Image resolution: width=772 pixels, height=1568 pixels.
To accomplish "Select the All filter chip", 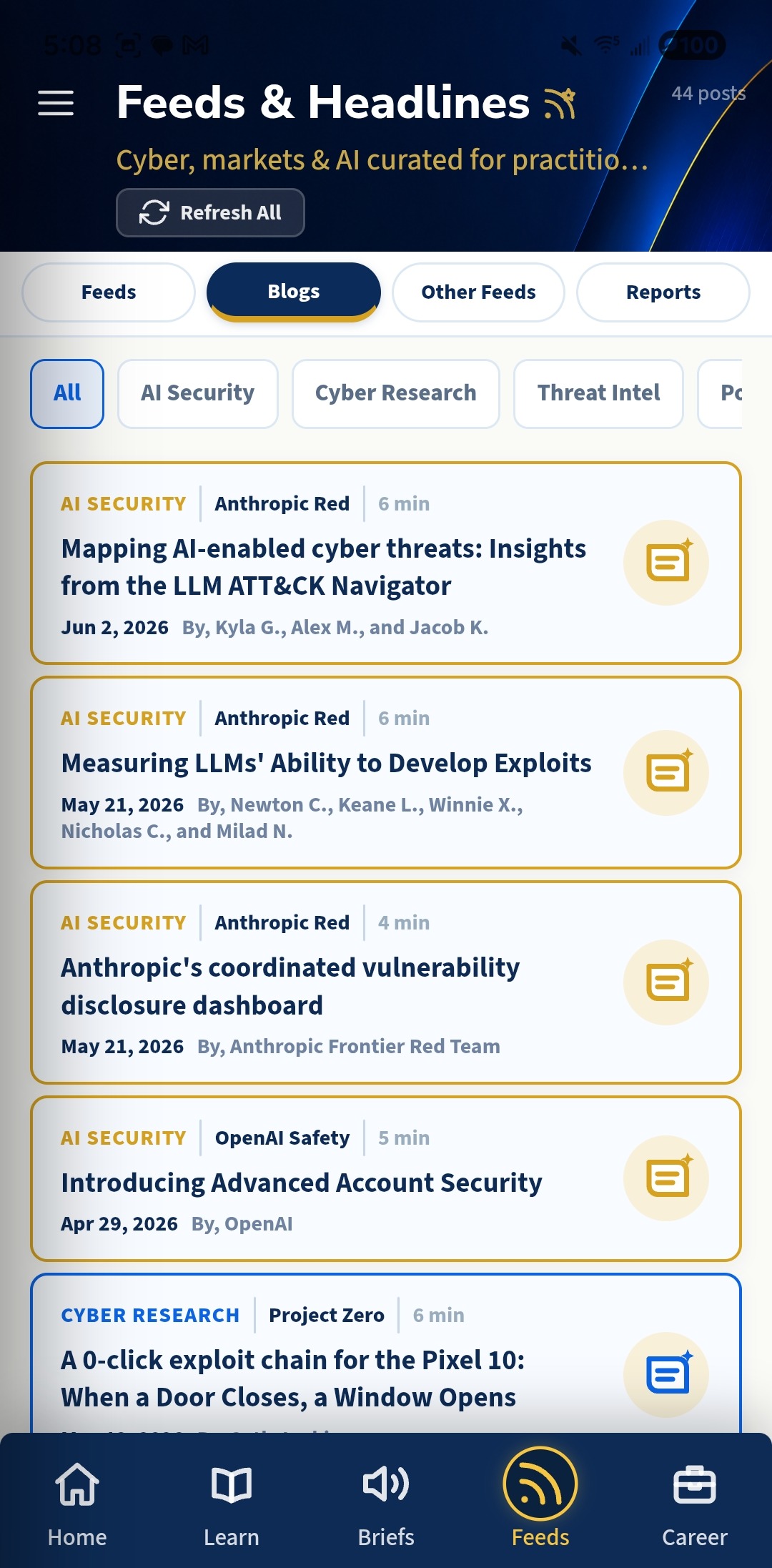I will [67, 393].
